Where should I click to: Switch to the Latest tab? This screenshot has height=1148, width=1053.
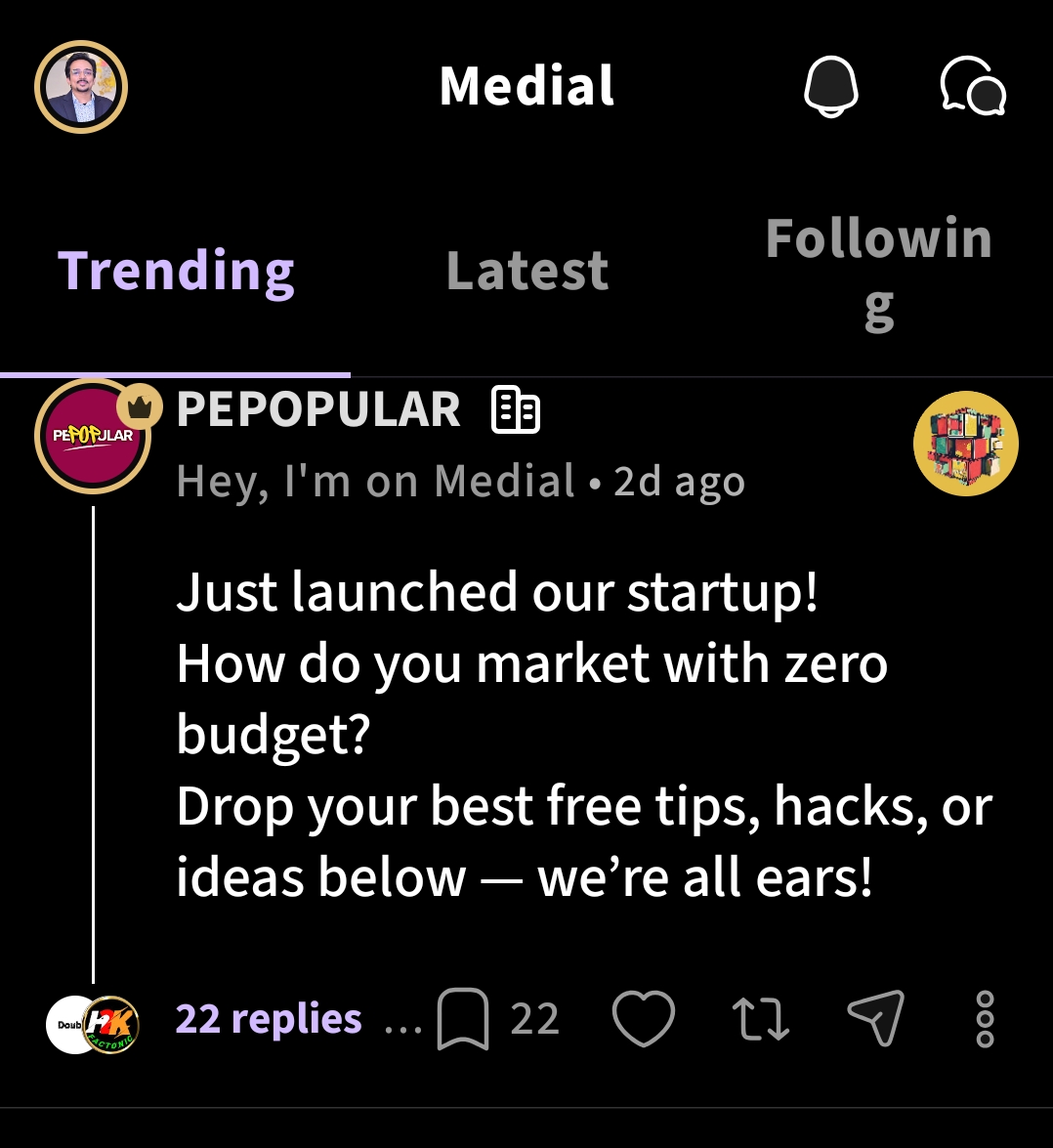[x=527, y=271]
